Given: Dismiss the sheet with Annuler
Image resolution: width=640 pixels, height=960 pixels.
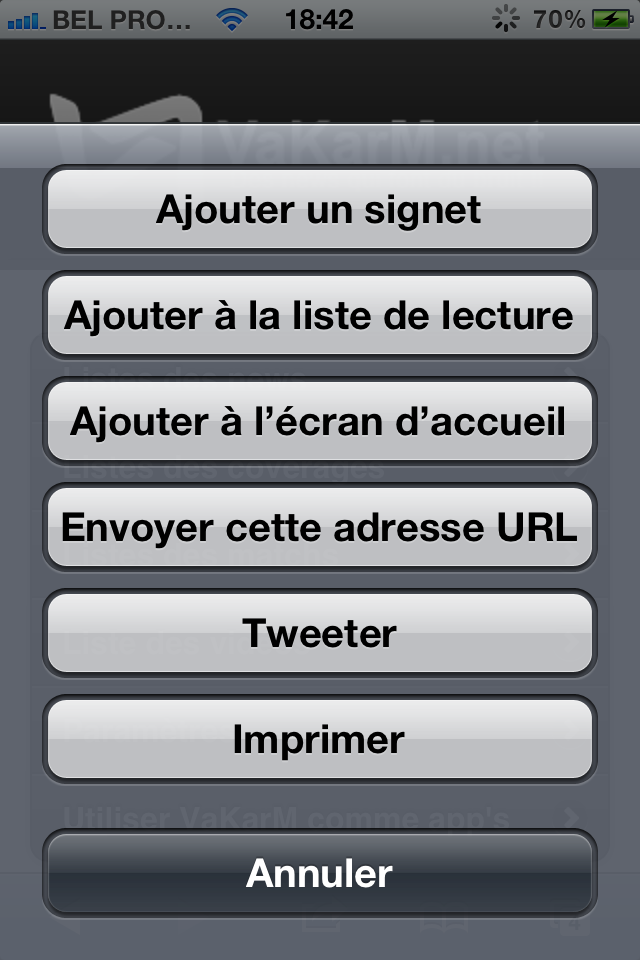Looking at the screenshot, I should (319, 873).
